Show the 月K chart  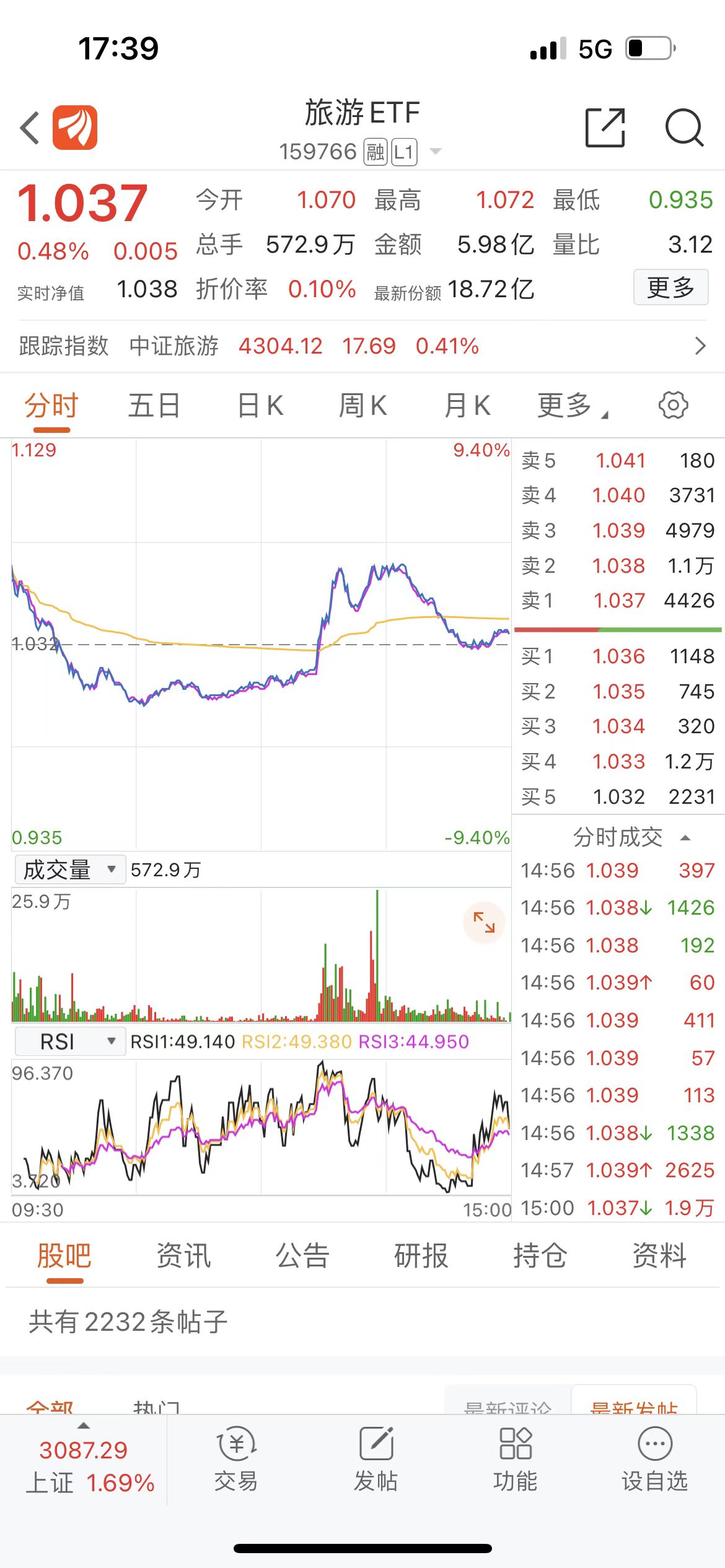(467, 406)
